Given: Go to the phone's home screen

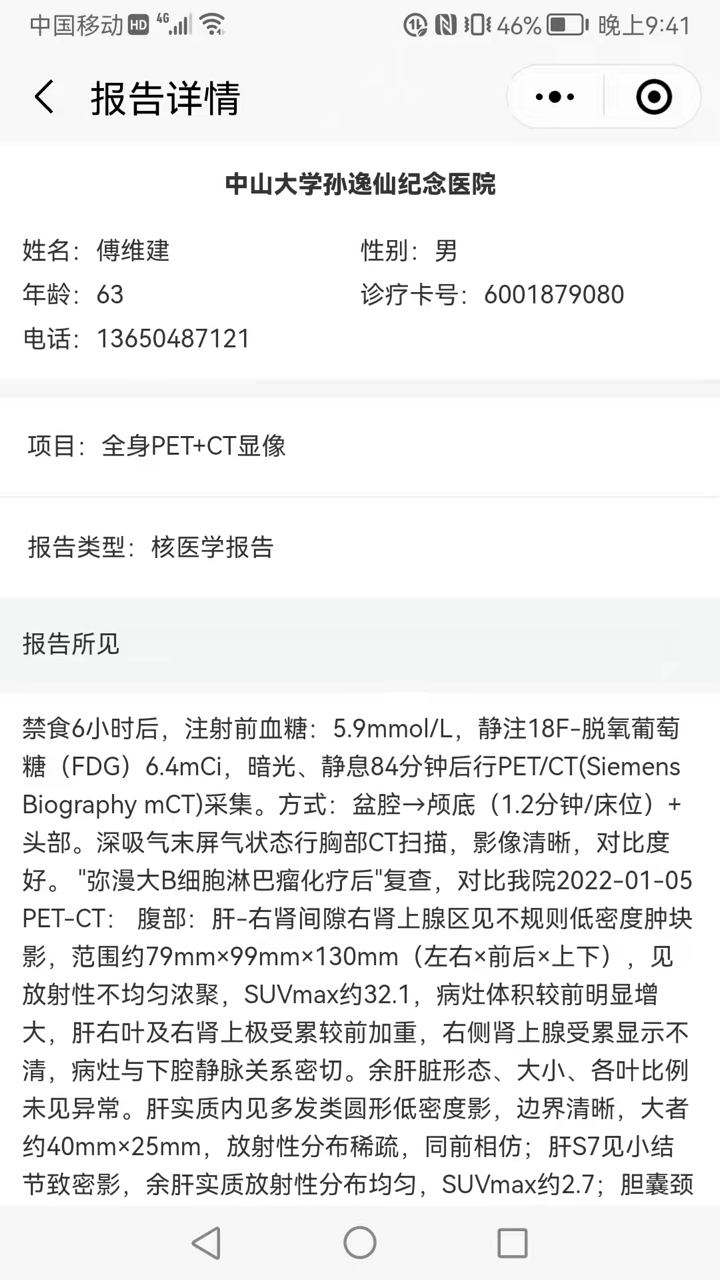Looking at the screenshot, I should click(360, 1242).
